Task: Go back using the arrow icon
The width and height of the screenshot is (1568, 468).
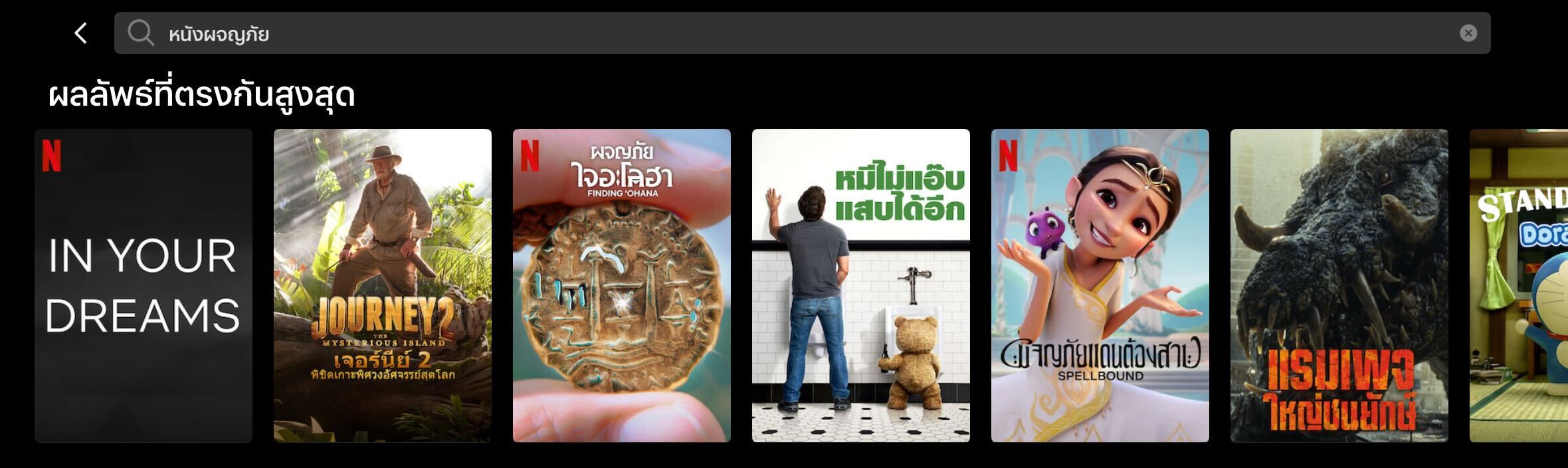Action: tap(81, 33)
